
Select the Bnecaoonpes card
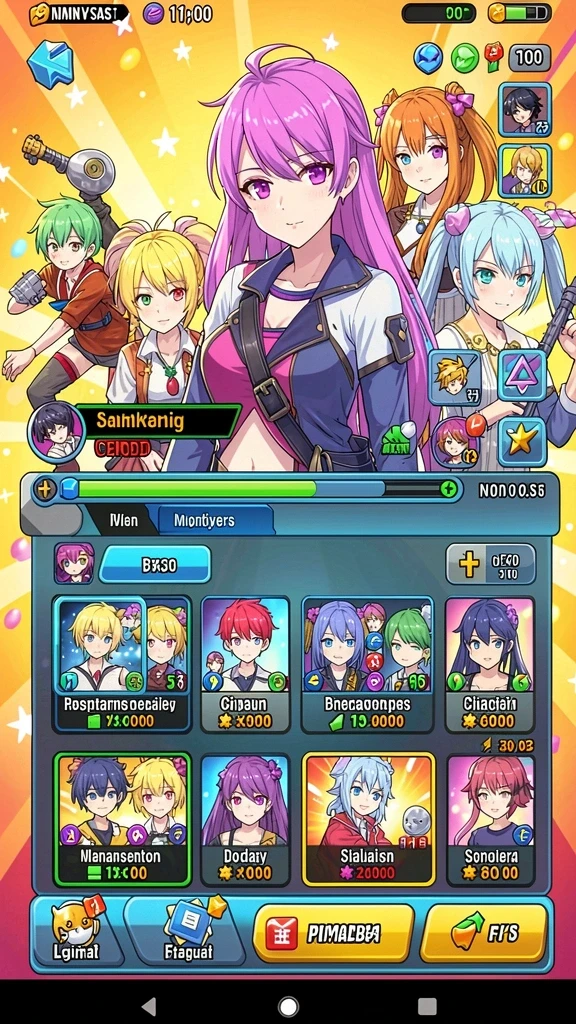[x=368, y=665]
